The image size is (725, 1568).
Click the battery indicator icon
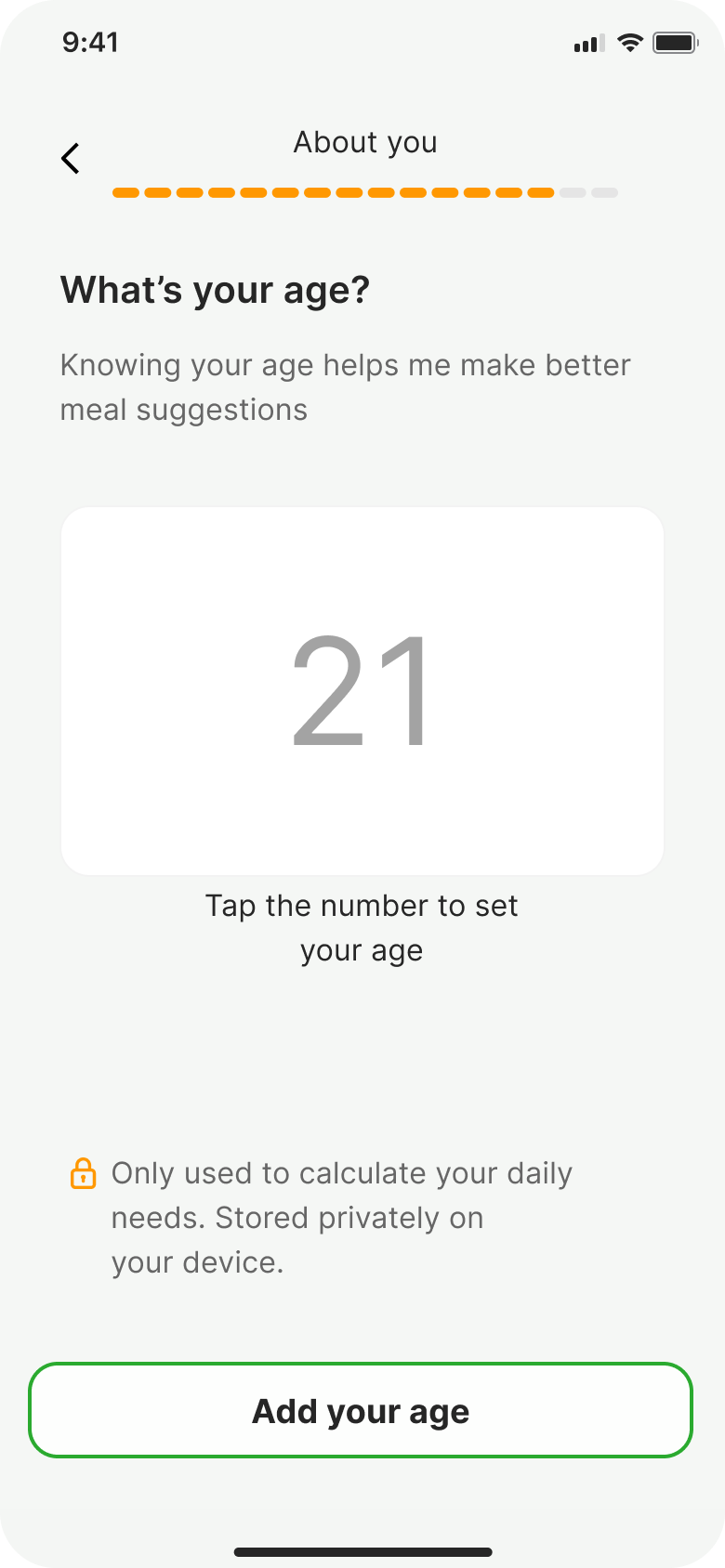[x=673, y=42]
